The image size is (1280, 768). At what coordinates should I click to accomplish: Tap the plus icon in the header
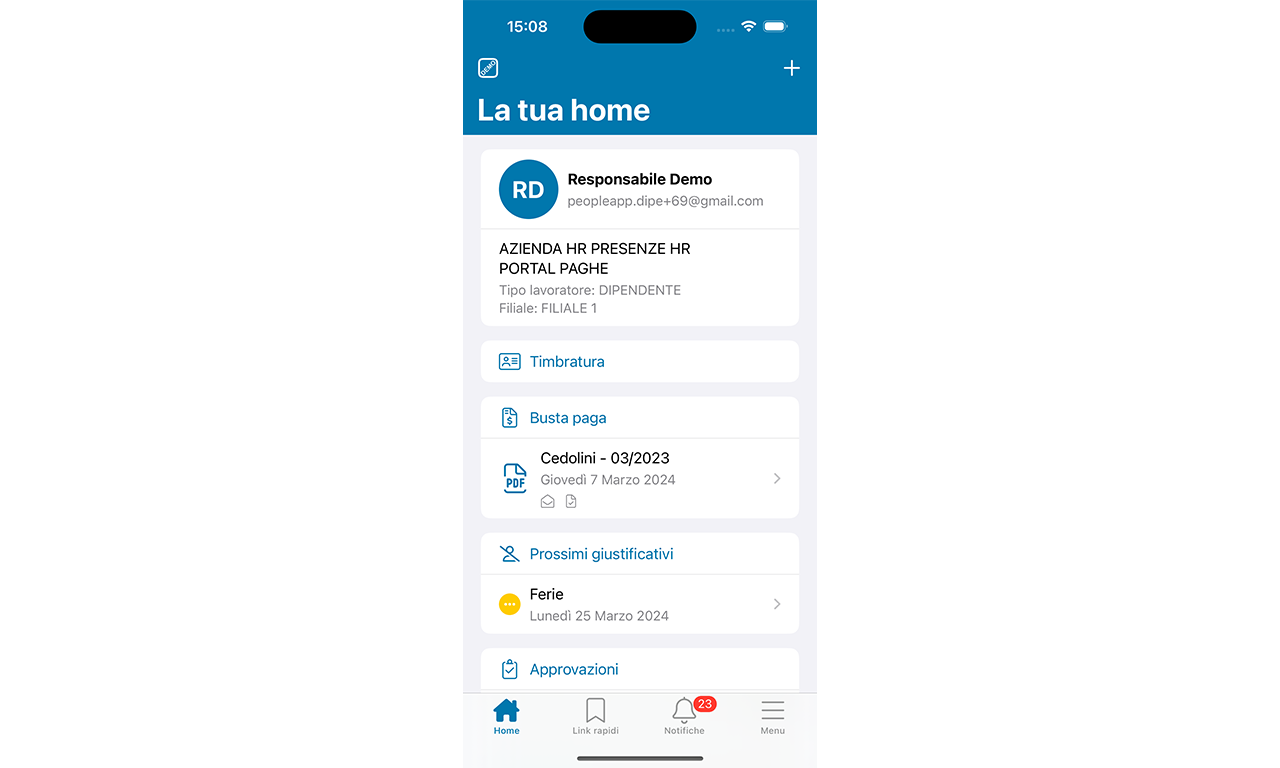(791, 68)
